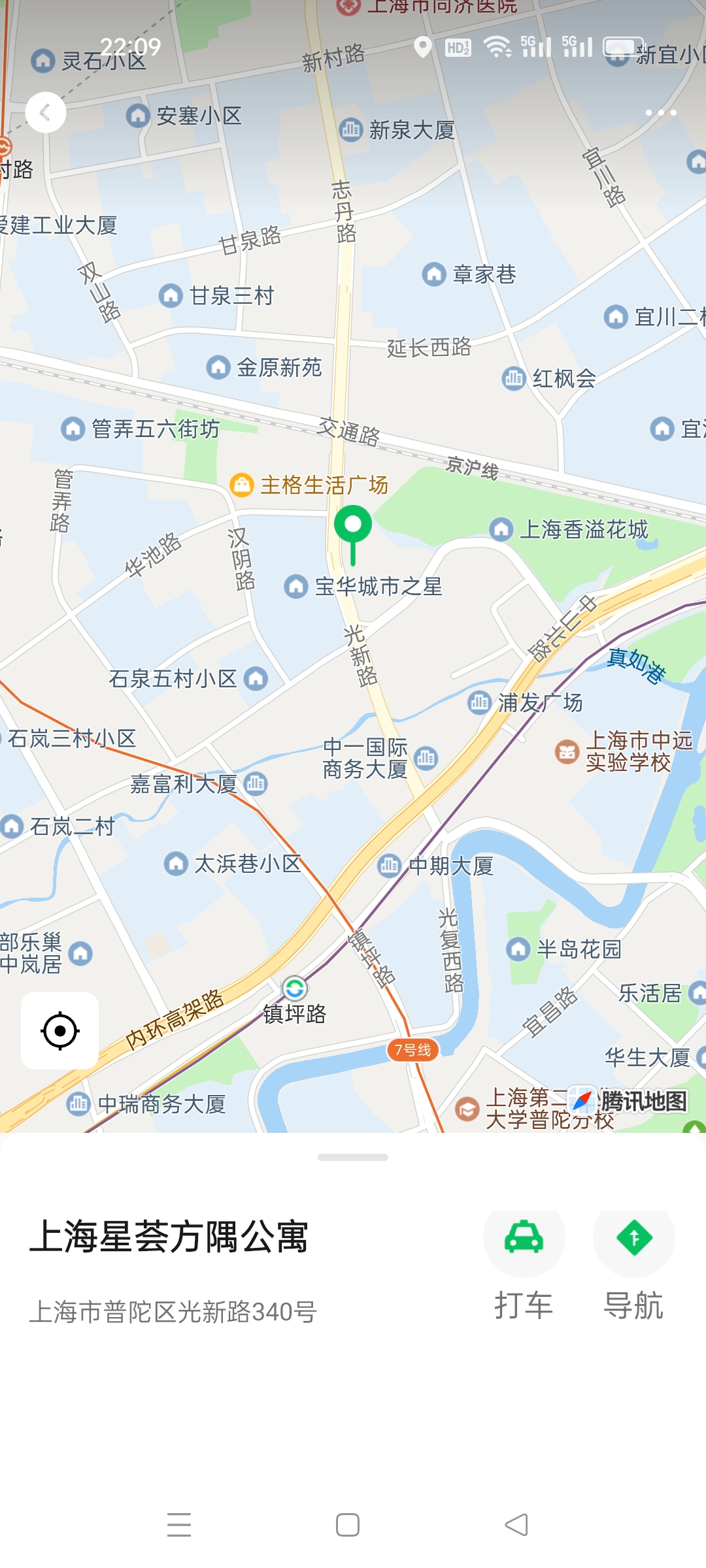This screenshot has height=1568, width=706.
Task: Open the three-dot overflow menu
Action: point(660,112)
